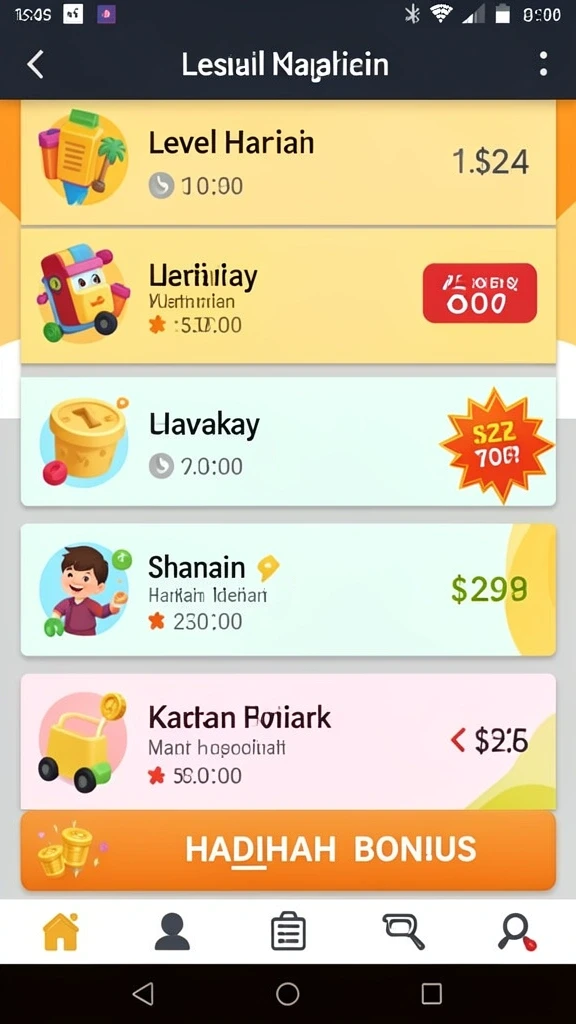The image size is (576, 1024).
Task: Switch to the profile person tab
Action: [x=172, y=931]
